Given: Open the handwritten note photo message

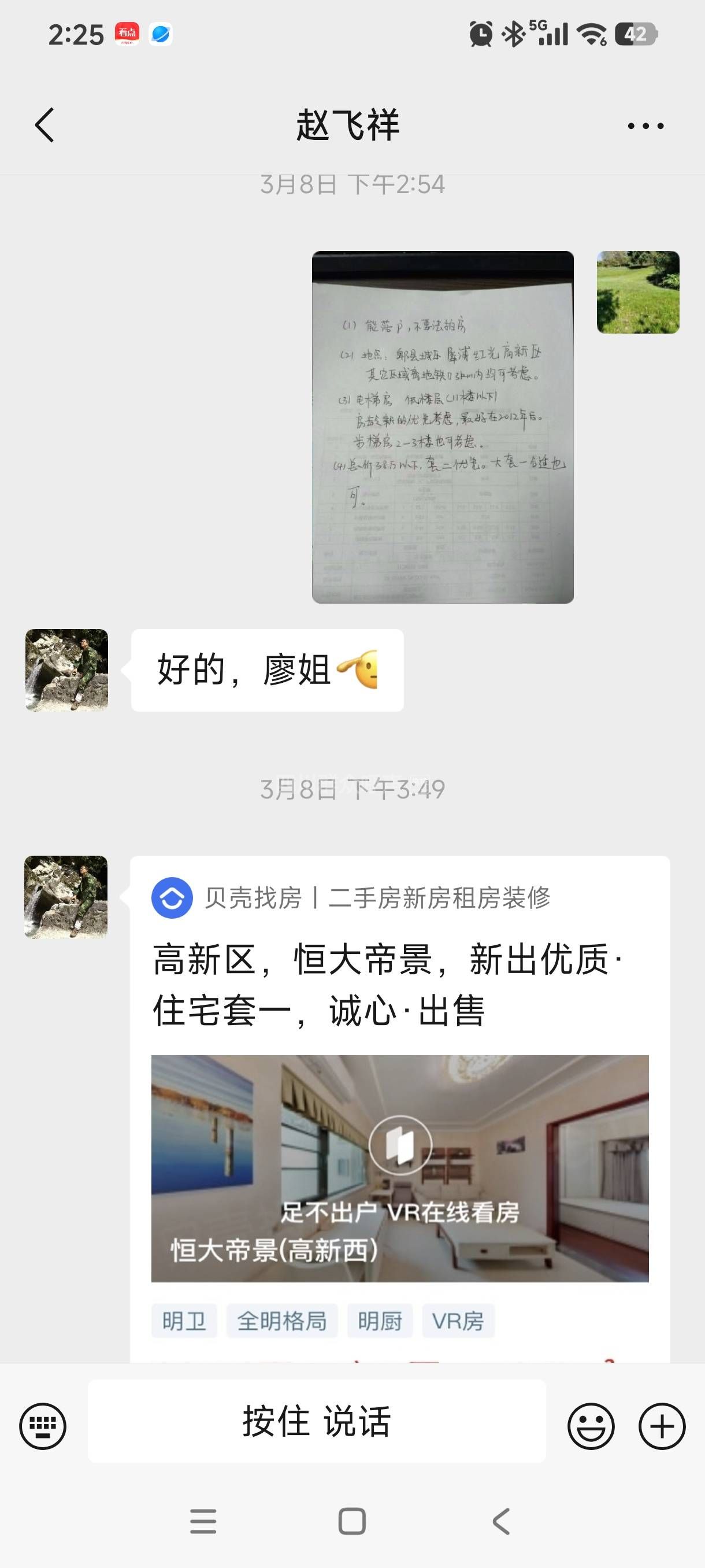Looking at the screenshot, I should pos(442,427).
